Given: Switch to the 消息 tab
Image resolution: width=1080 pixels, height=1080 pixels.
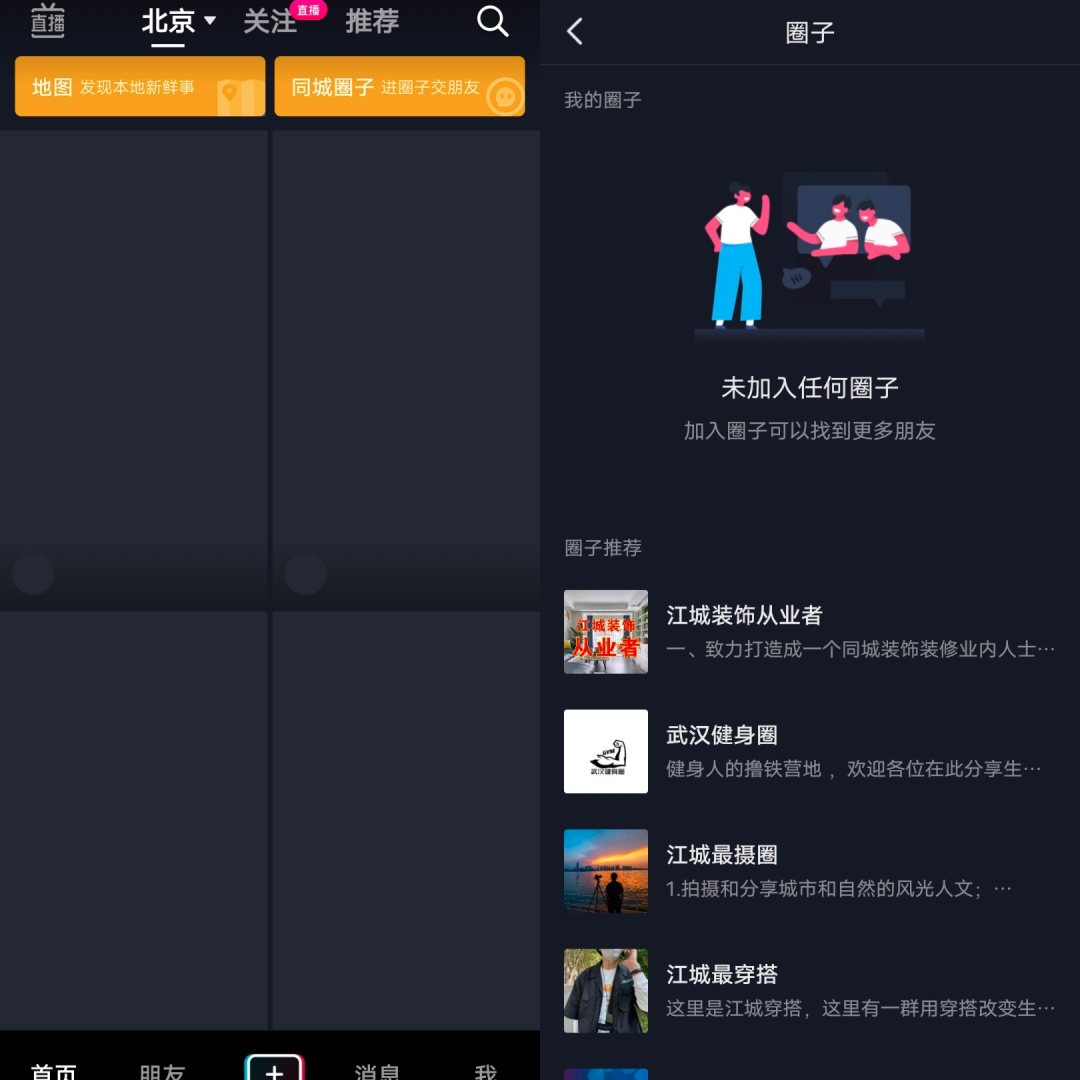Looking at the screenshot, I should point(377,1072).
